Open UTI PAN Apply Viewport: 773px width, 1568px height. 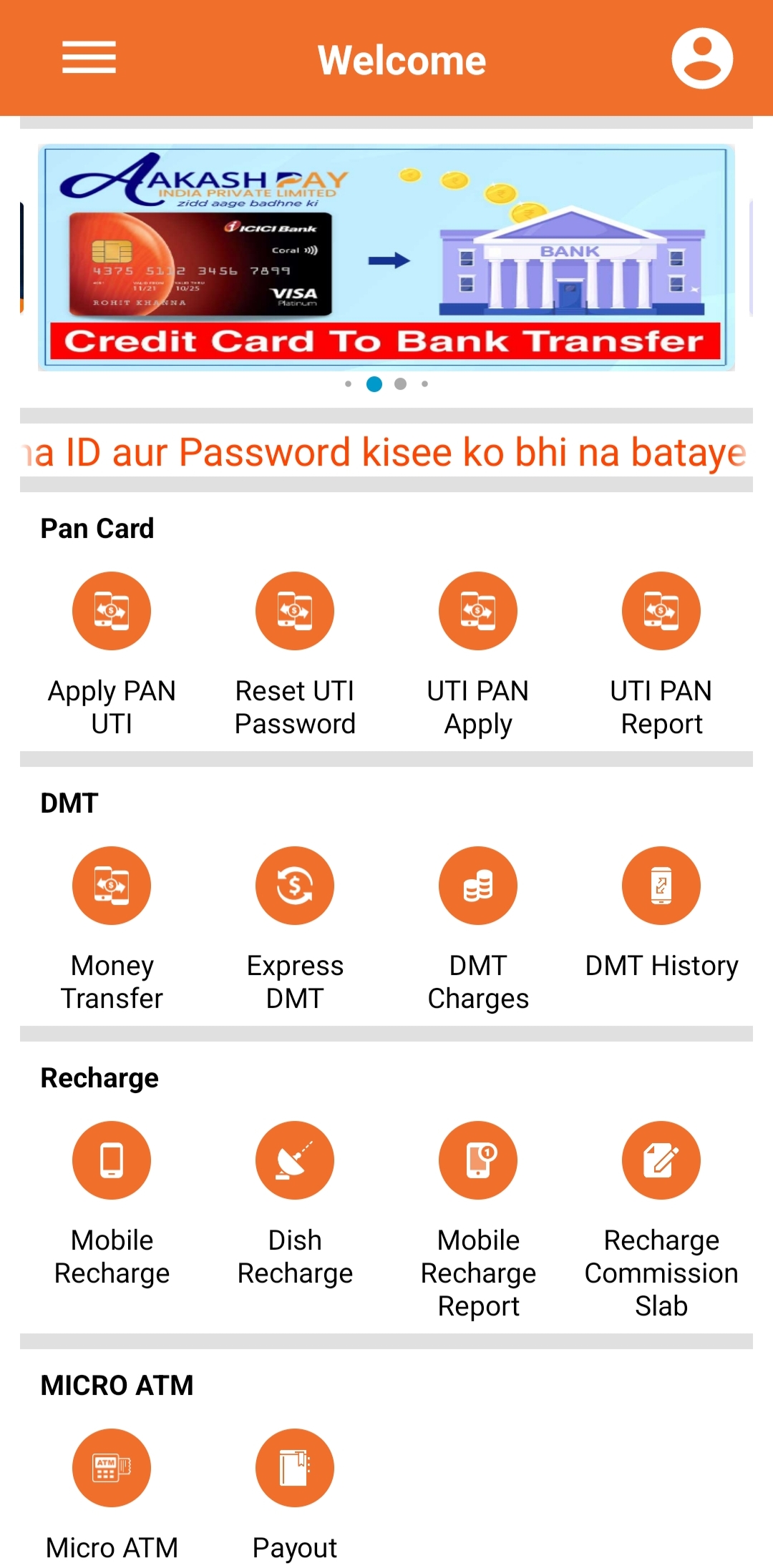[x=478, y=611]
